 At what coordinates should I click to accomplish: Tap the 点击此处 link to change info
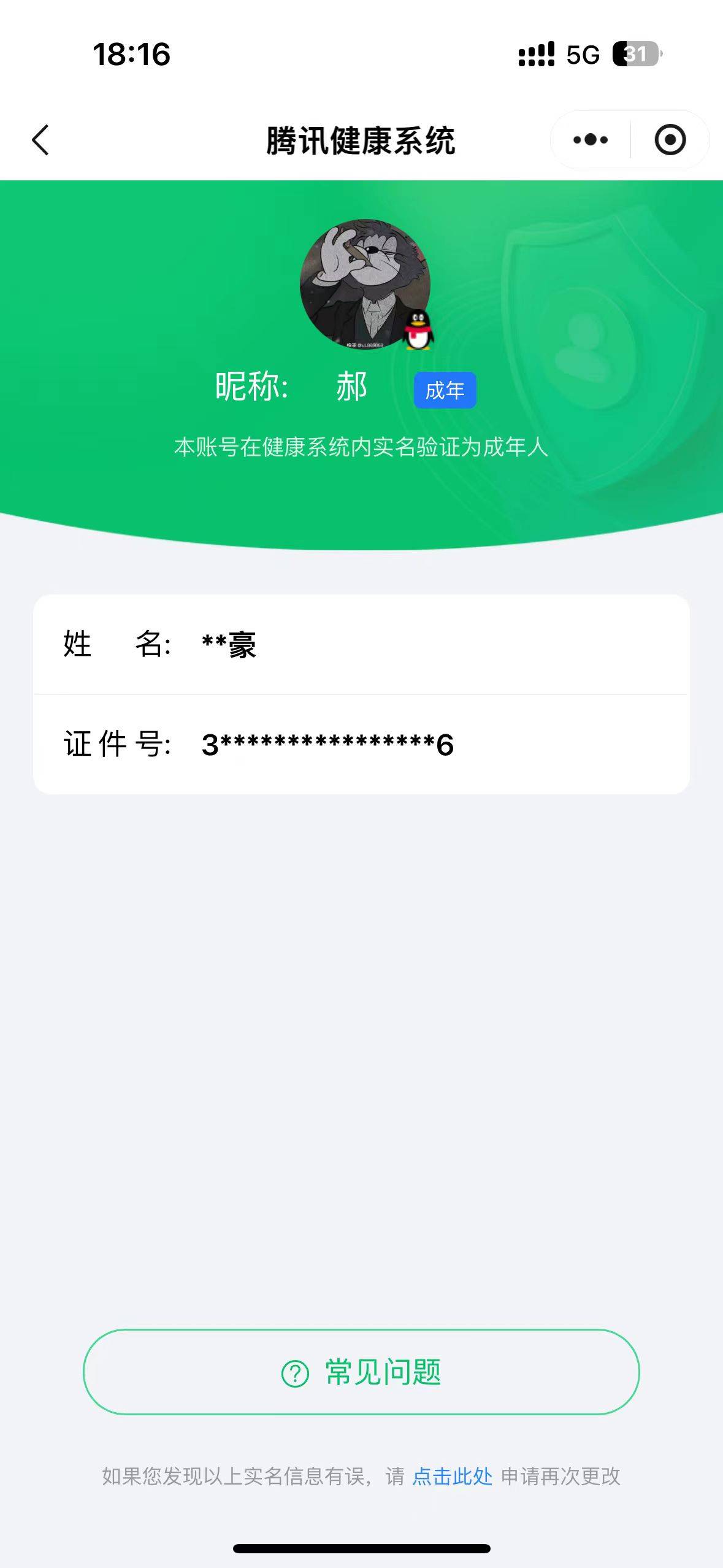(x=452, y=1476)
